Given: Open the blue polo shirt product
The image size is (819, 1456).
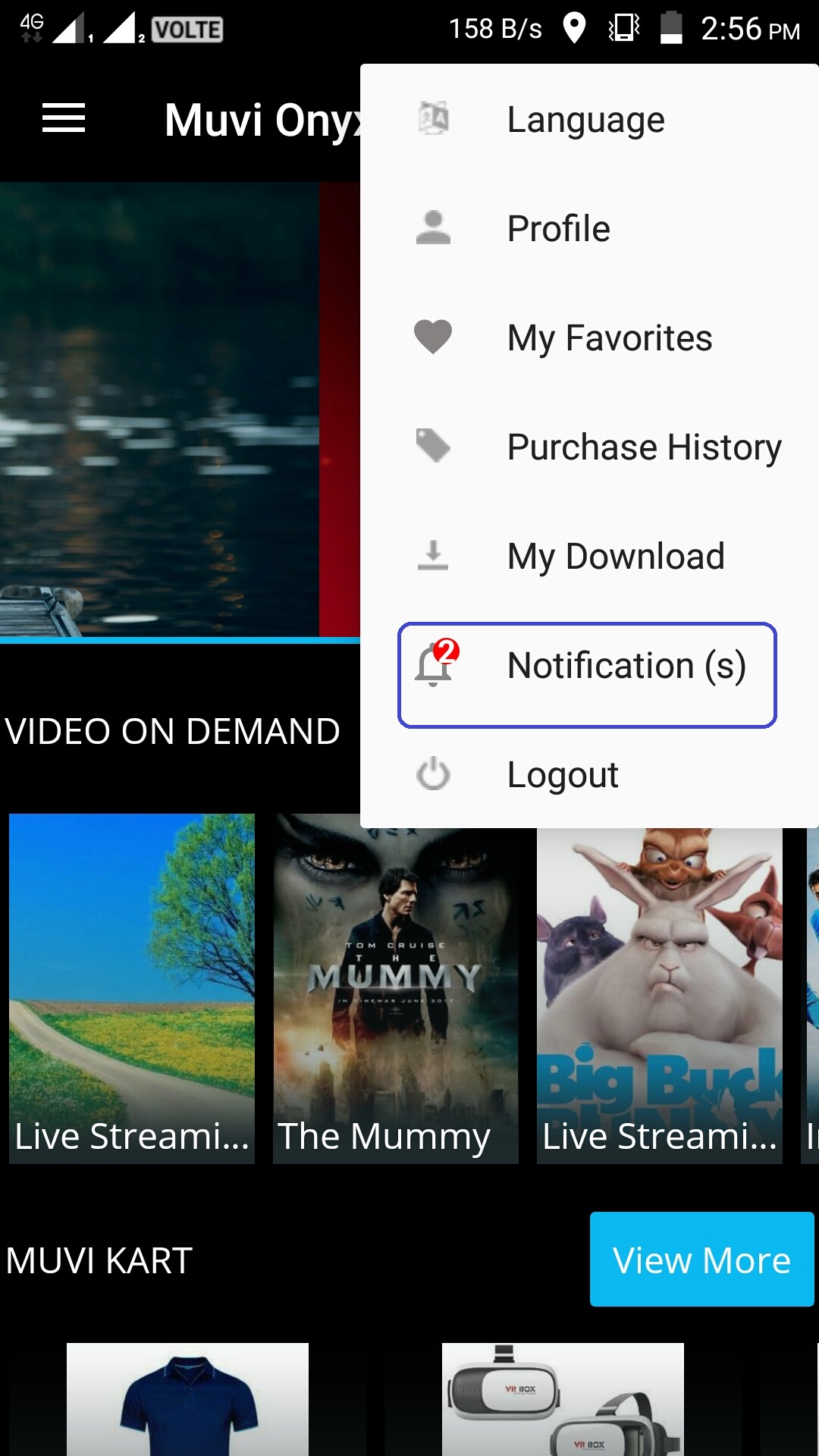Looking at the screenshot, I should tap(187, 1400).
